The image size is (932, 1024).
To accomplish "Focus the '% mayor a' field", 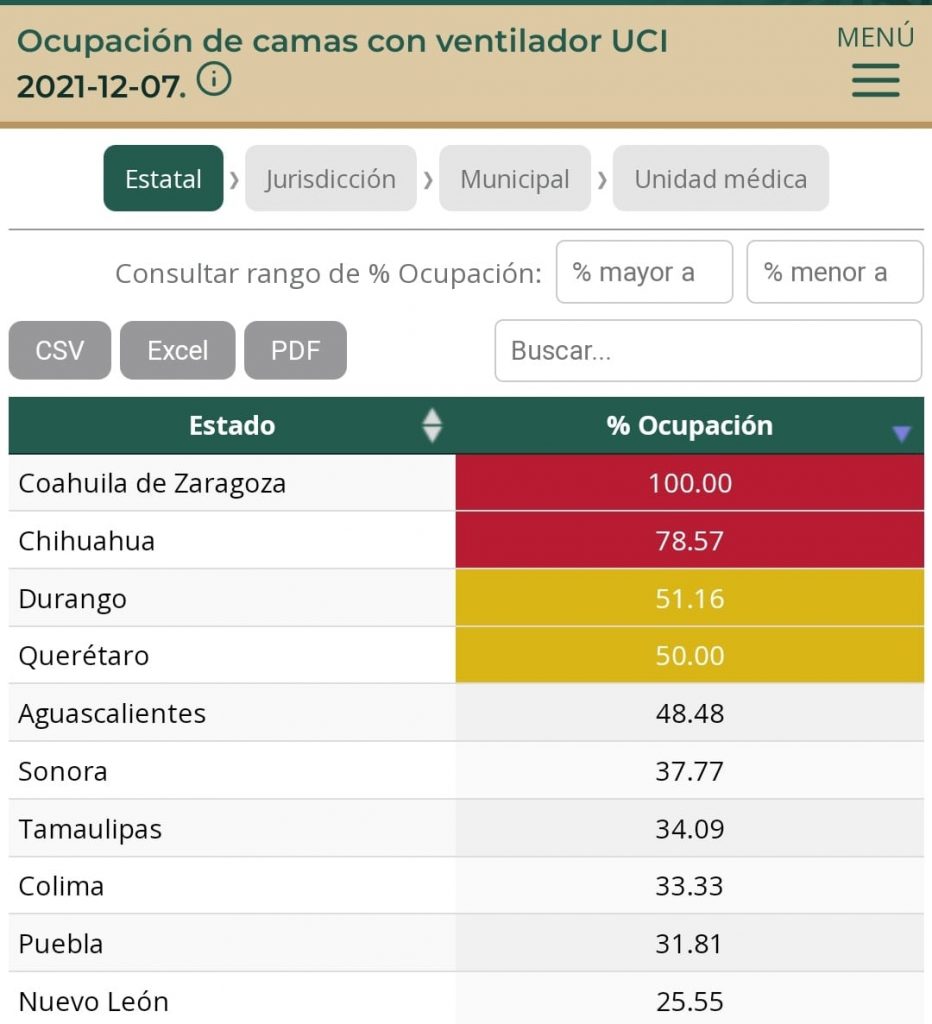I will 644,272.
